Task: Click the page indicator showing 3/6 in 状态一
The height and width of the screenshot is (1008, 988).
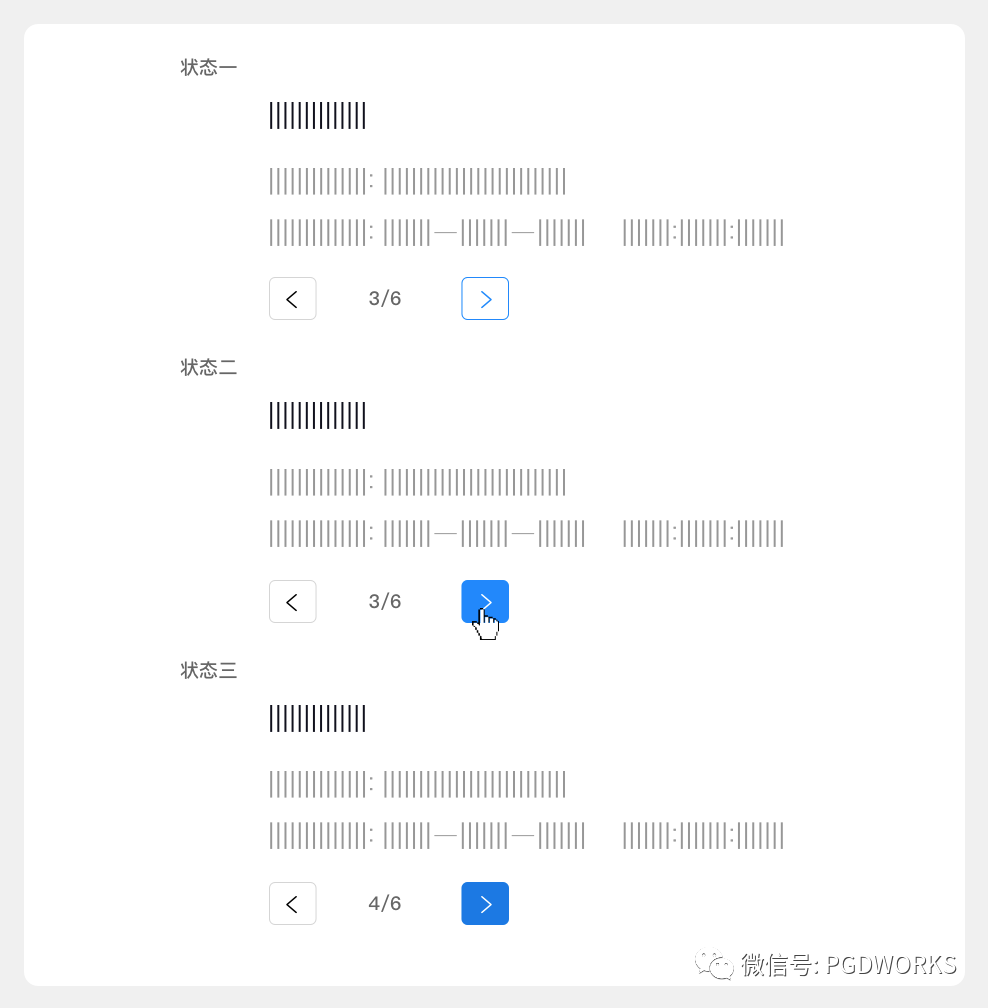Action: point(384,297)
